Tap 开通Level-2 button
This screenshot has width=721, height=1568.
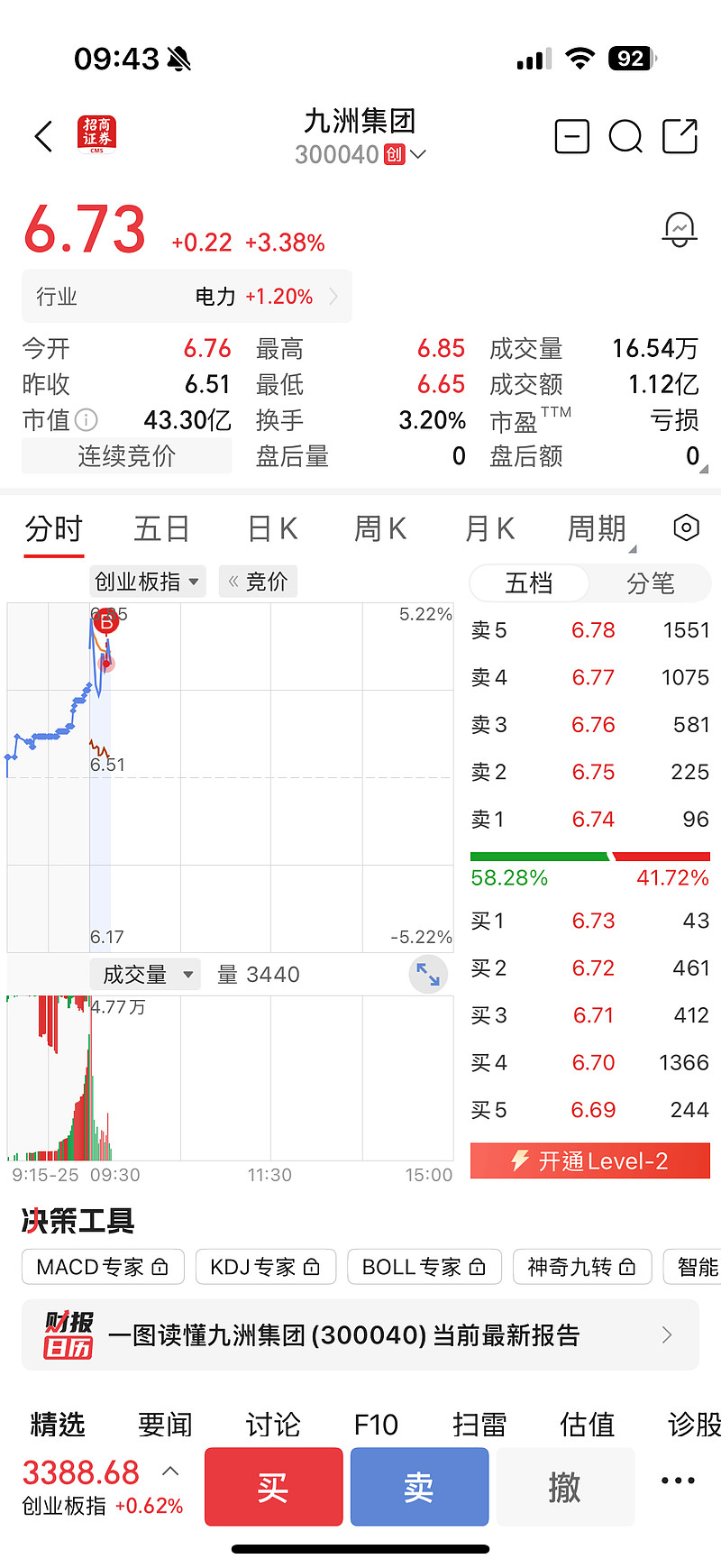click(590, 1161)
